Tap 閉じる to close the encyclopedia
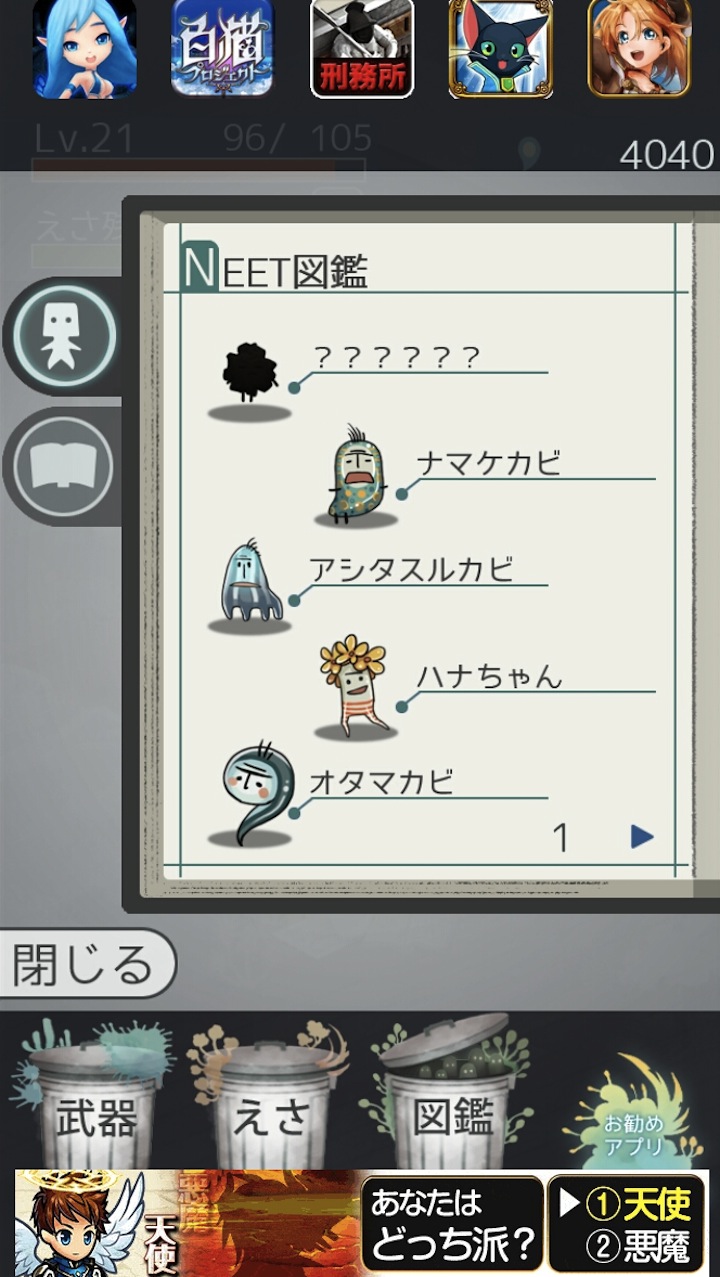720x1277 pixels. pos(84,964)
